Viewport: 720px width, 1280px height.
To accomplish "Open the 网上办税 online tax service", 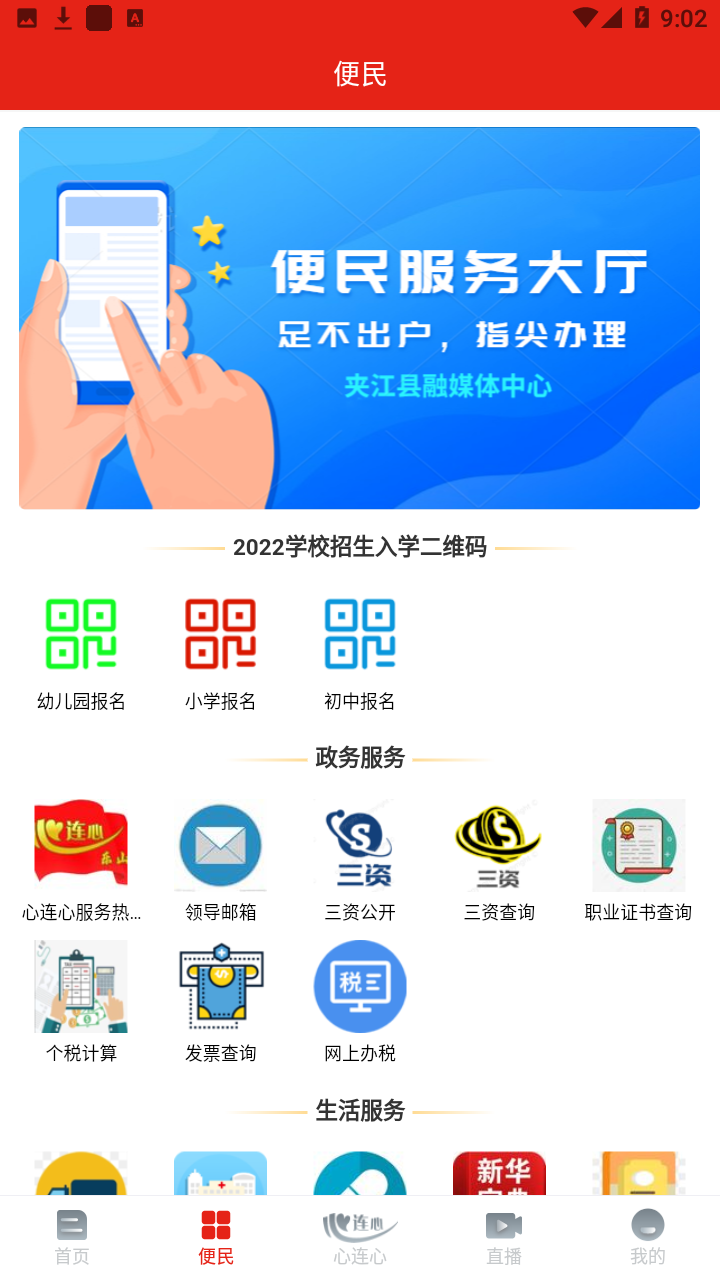I will (359, 985).
